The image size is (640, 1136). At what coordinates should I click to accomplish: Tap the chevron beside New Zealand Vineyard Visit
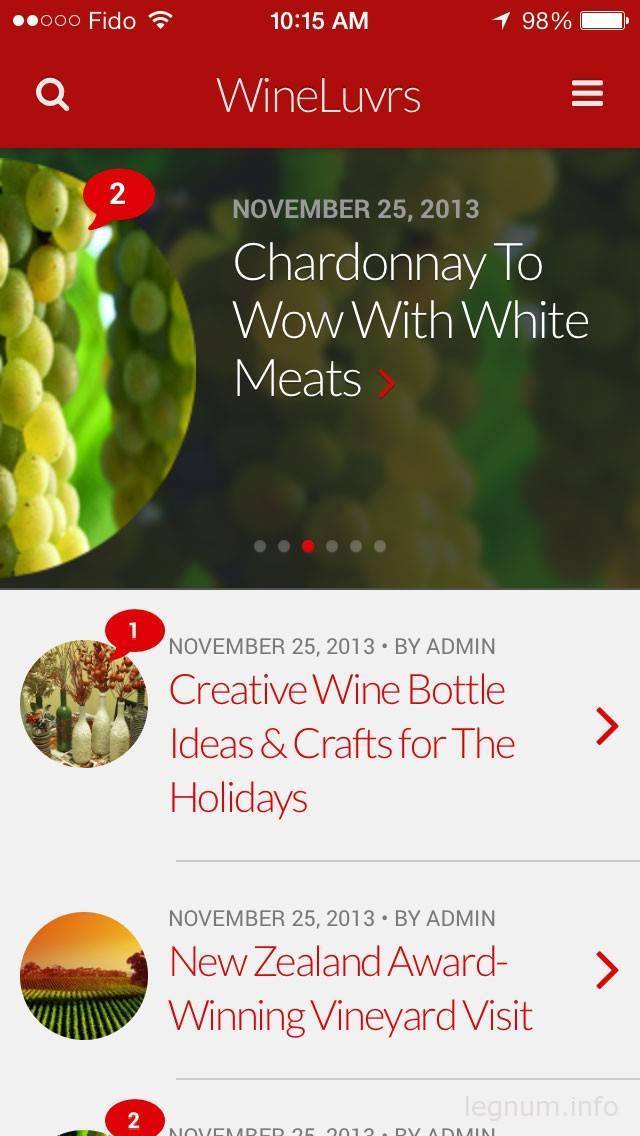tap(607, 971)
